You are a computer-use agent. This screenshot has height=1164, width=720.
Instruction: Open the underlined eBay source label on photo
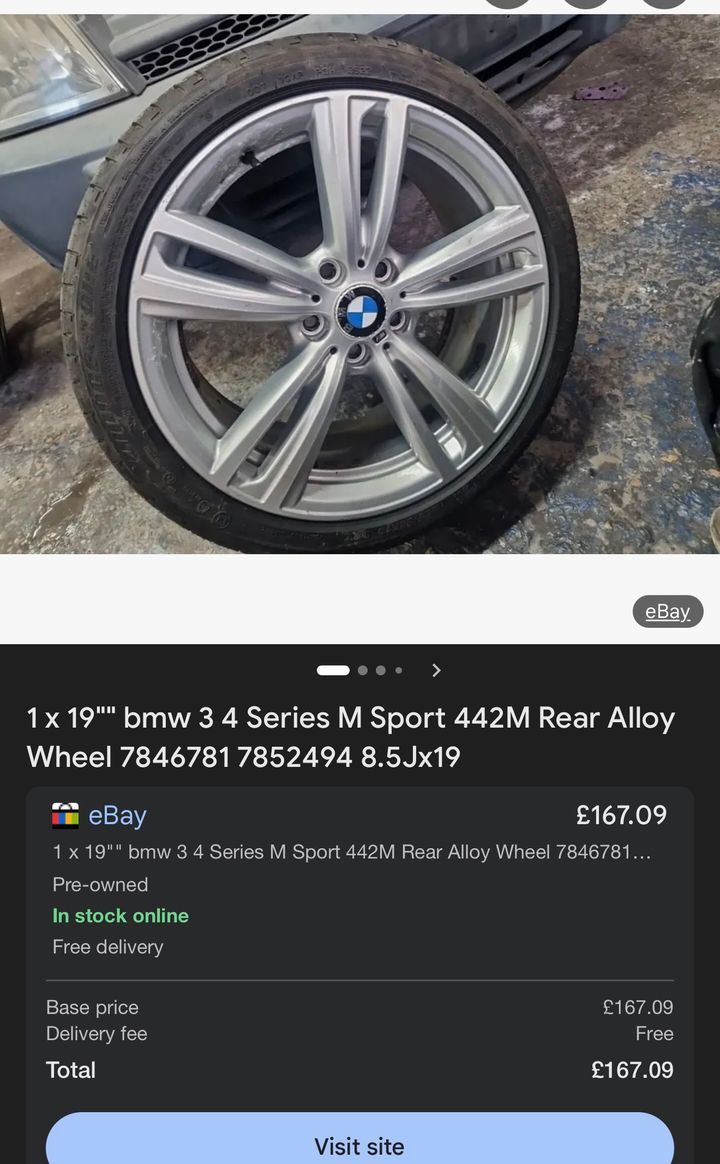tap(667, 611)
